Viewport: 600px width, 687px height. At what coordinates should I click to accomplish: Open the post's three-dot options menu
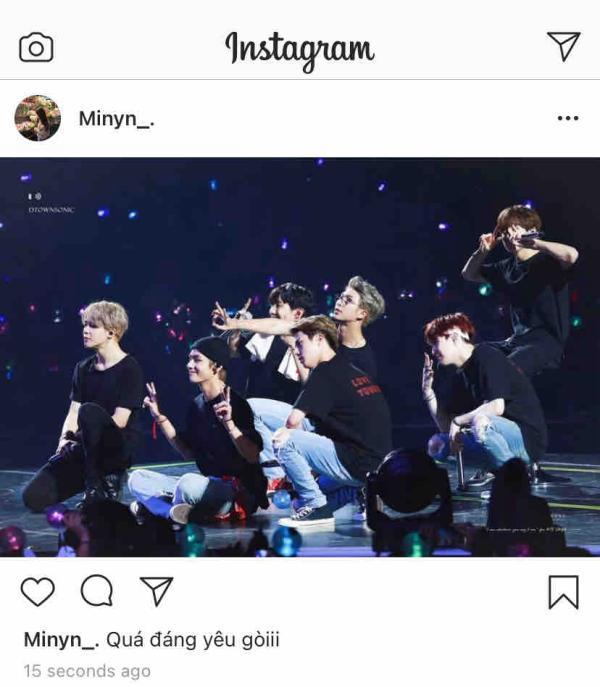[x=568, y=119]
